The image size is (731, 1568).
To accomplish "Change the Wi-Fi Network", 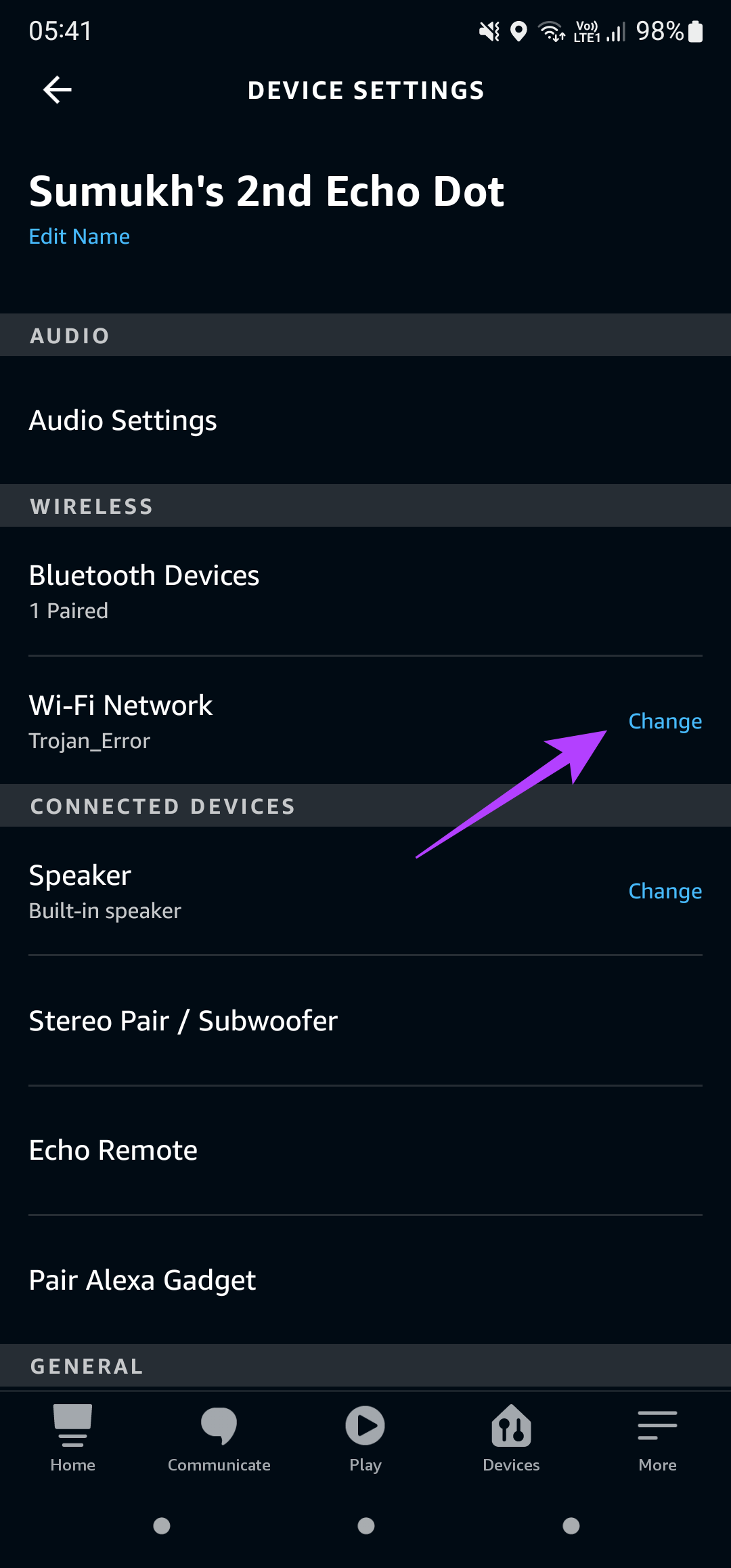I will (x=665, y=722).
